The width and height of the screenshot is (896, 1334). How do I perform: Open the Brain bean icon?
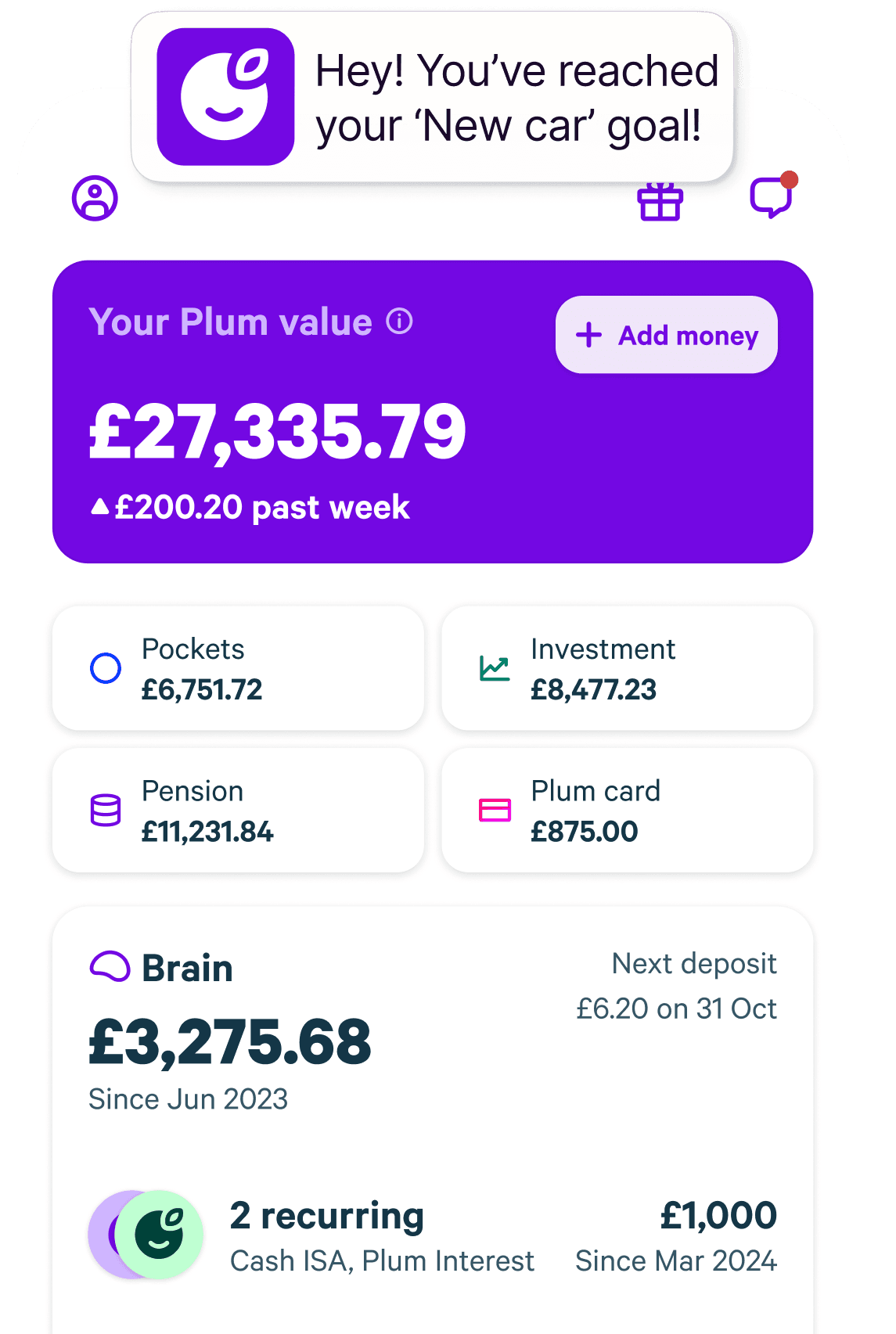(109, 967)
